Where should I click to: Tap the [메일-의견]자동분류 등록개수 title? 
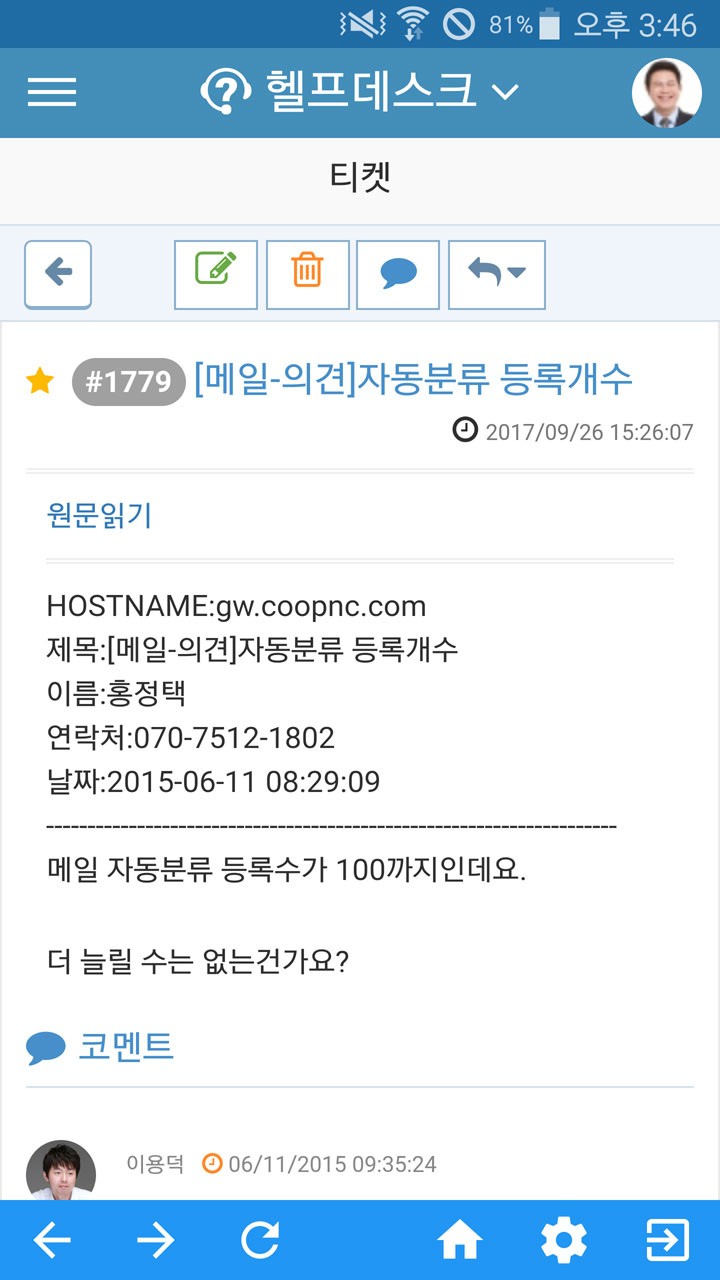(413, 380)
